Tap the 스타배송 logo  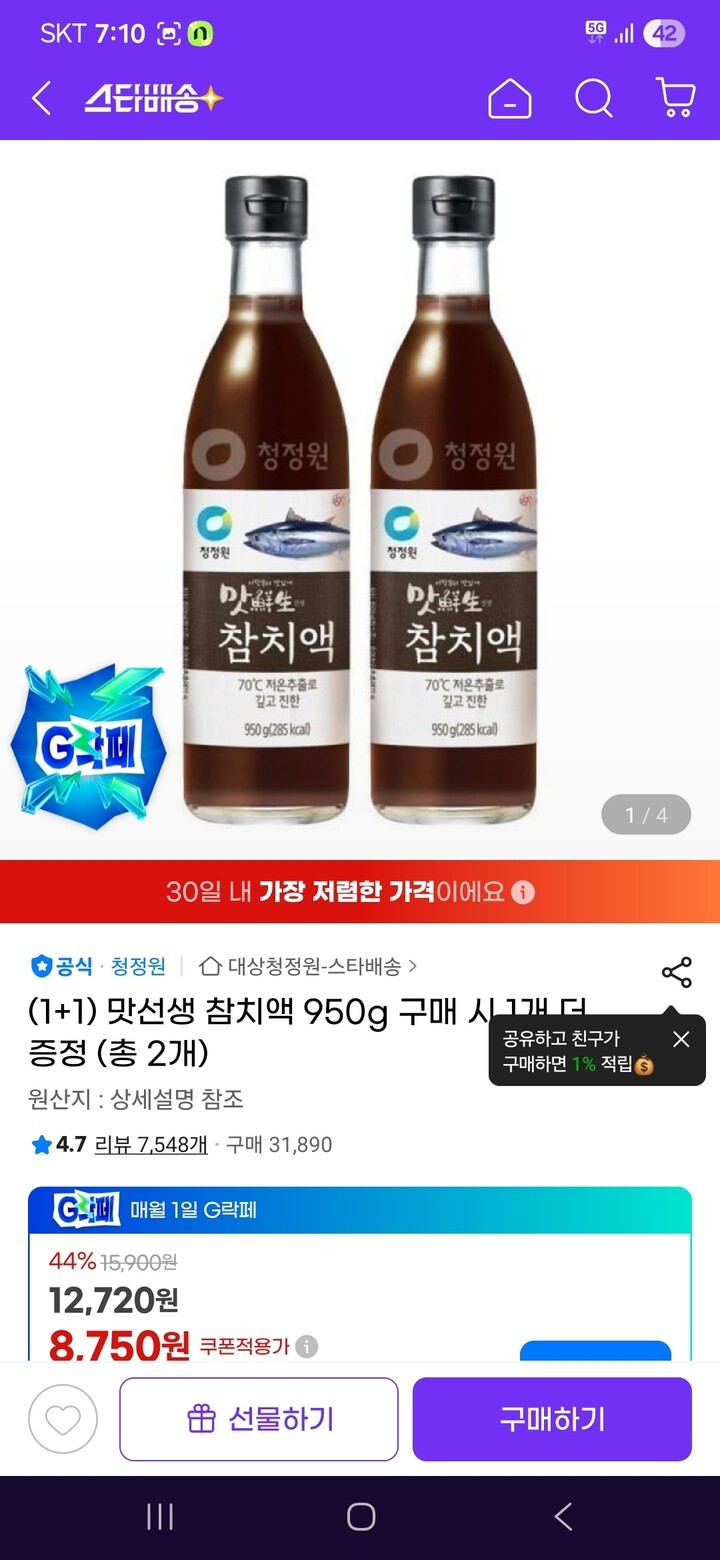[152, 99]
